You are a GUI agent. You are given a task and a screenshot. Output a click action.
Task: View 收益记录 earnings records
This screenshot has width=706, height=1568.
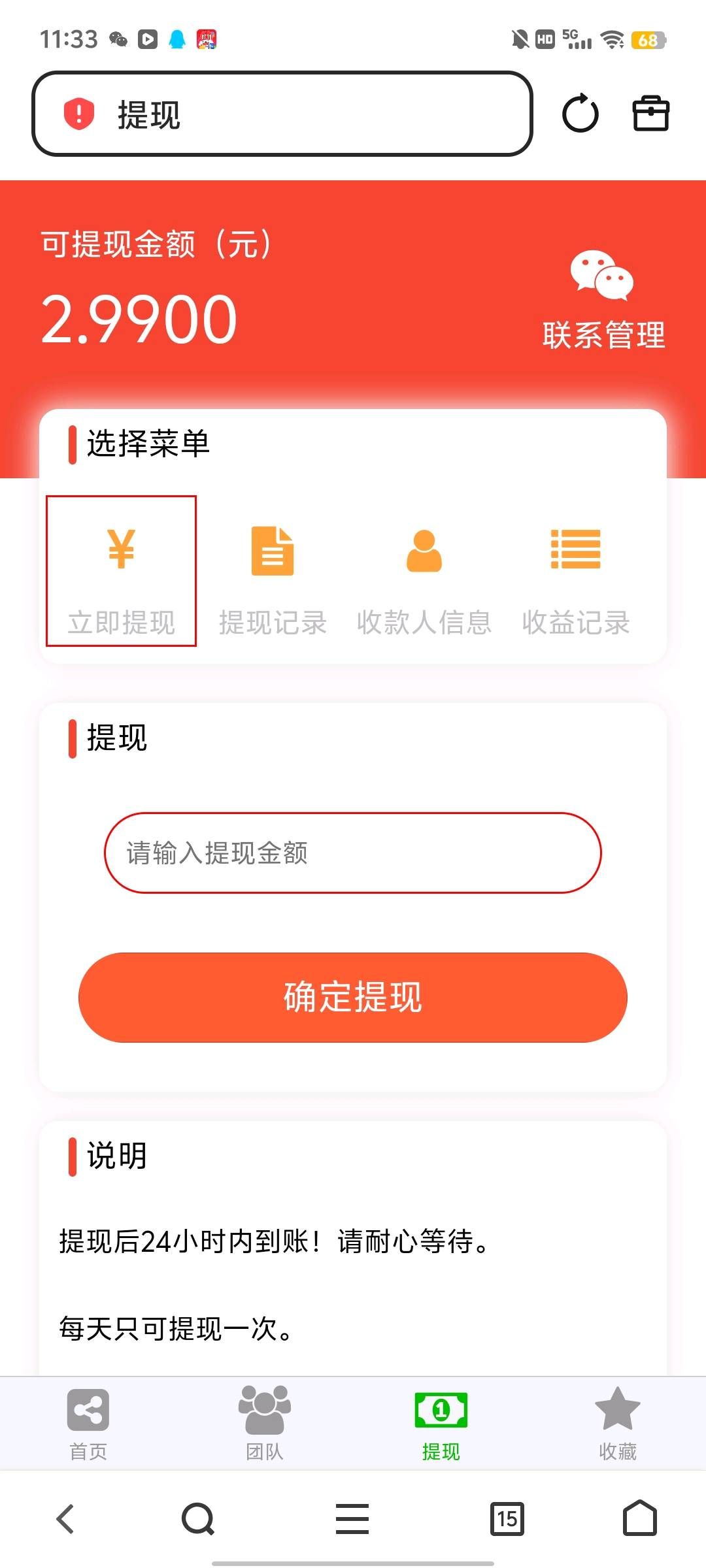576,578
